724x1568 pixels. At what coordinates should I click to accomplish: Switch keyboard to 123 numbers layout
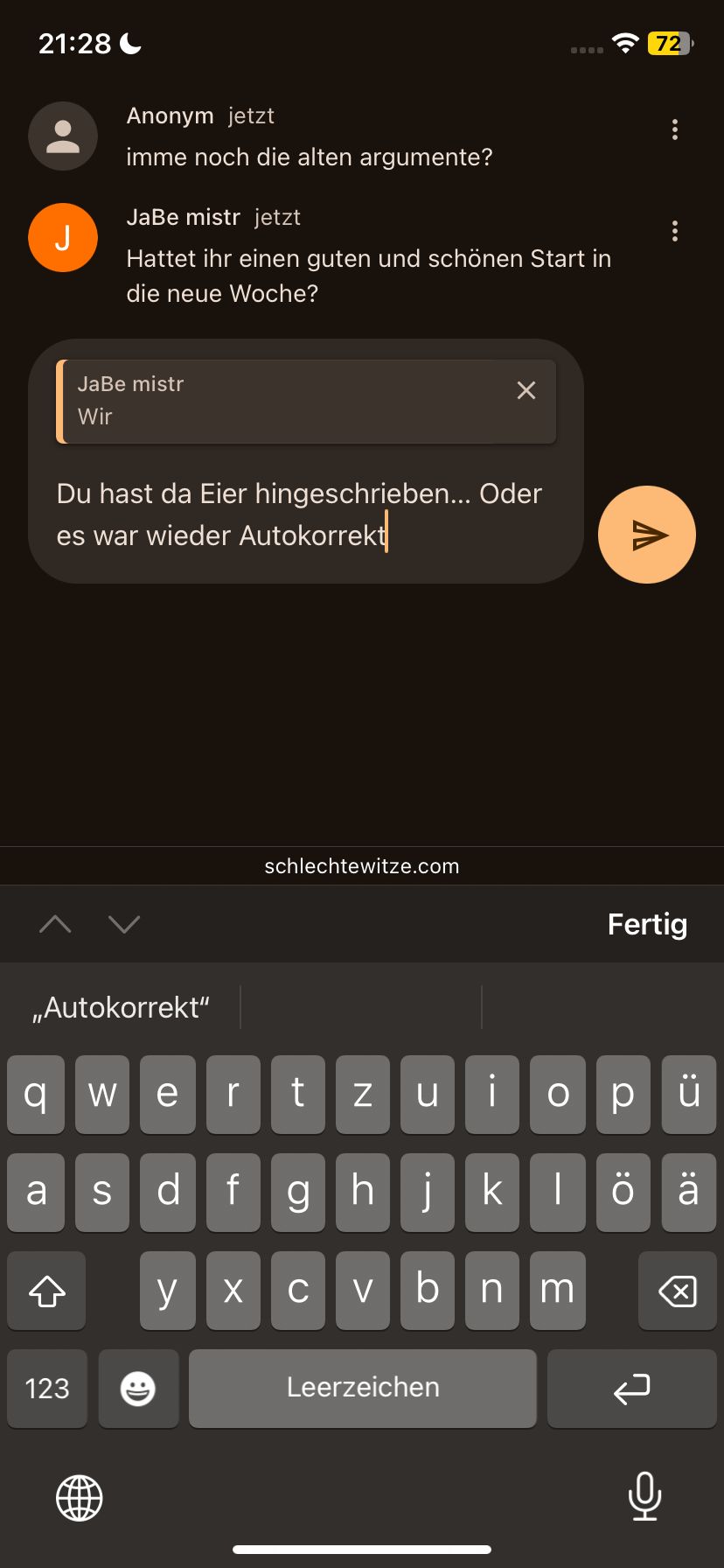coord(47,1388)
